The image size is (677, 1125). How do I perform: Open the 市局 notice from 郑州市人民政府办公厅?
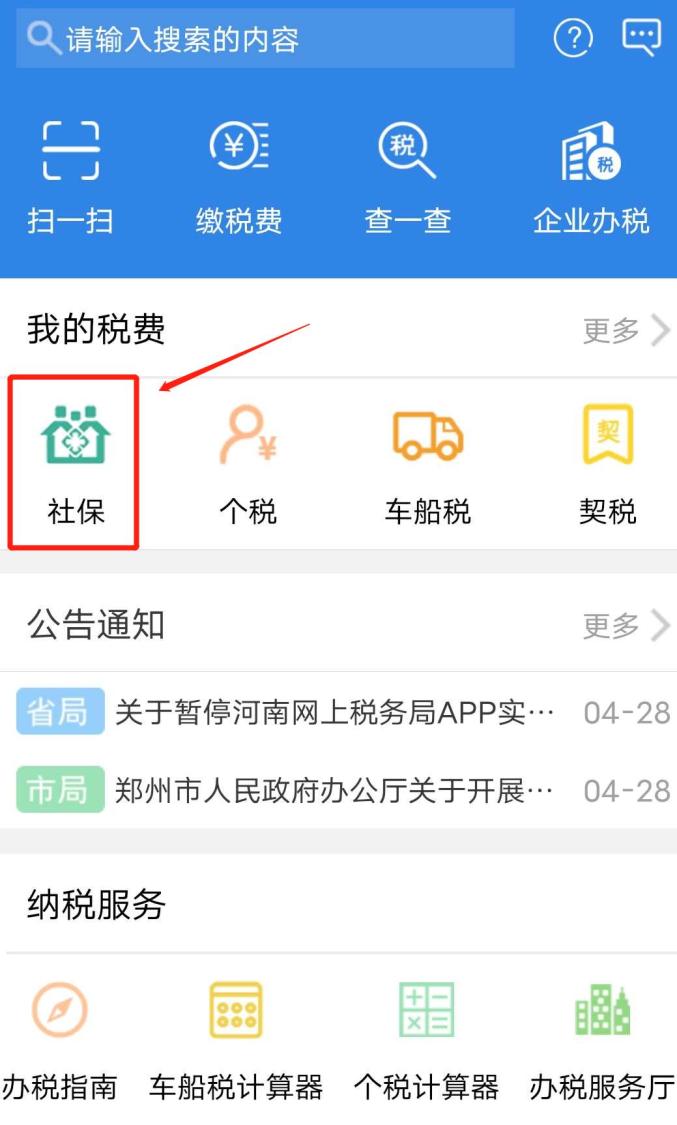334,791
